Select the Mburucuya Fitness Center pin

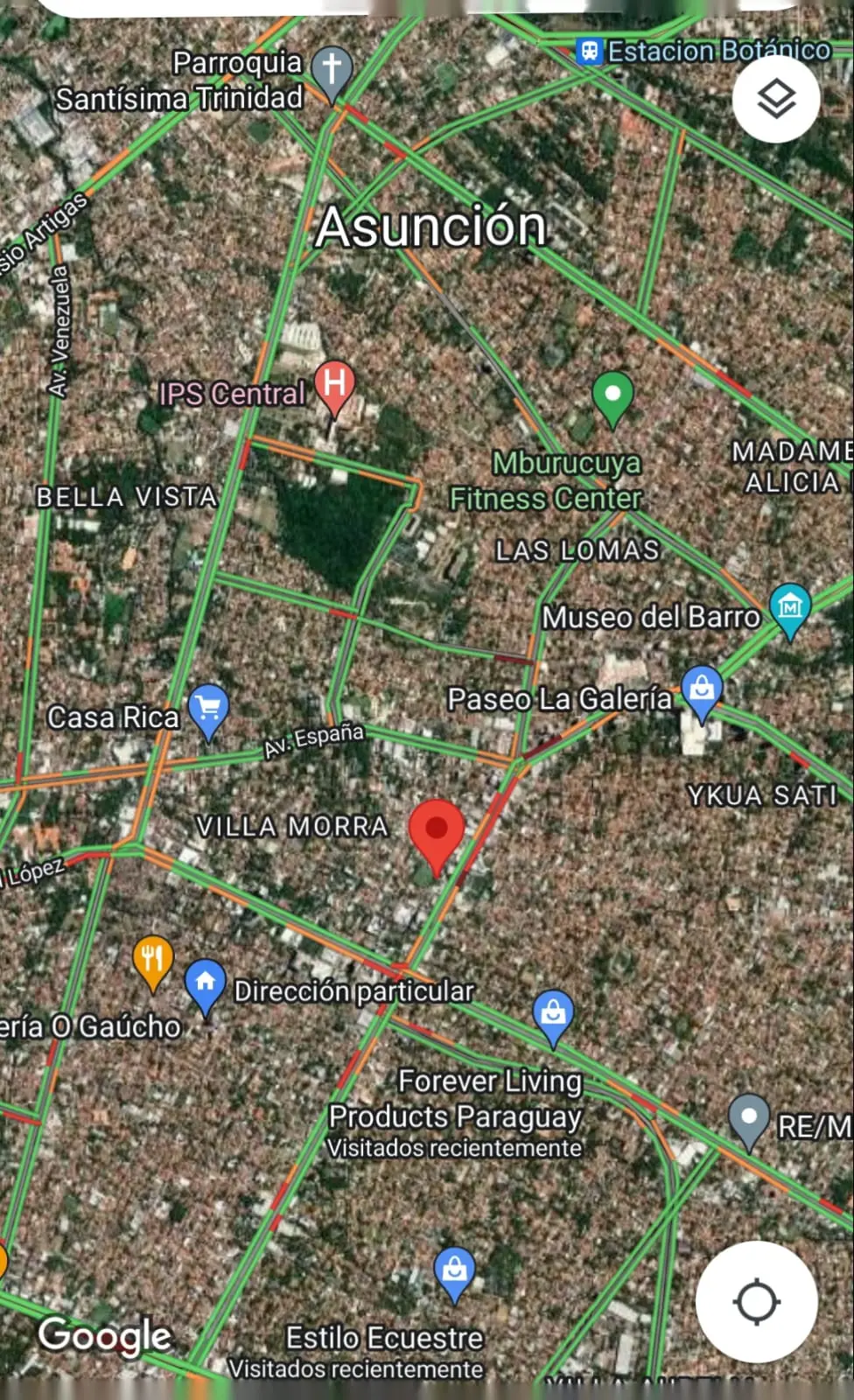pyautogui.click(x=613, y=399)
